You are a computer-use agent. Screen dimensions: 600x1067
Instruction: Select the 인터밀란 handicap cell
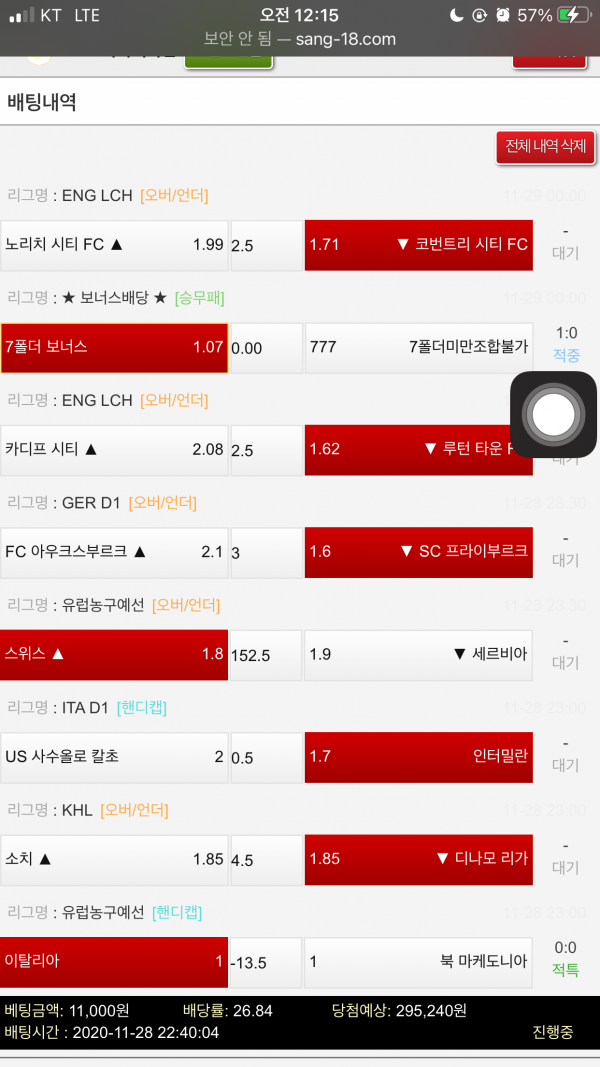pyautogui.click(x=418, y=757)
